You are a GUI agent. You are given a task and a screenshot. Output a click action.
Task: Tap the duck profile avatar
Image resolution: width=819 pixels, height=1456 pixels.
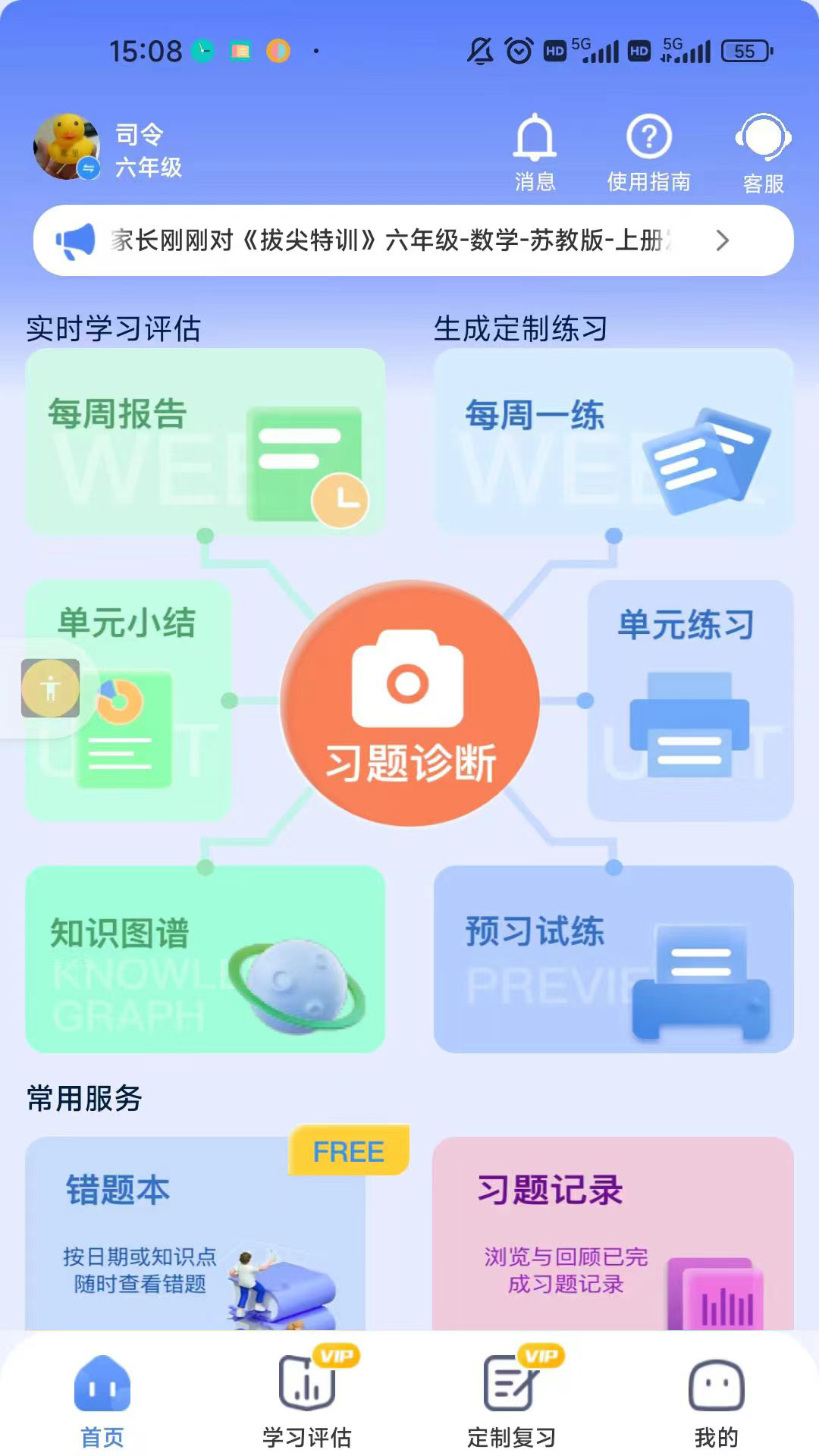pyautogui.click(x=67, y=147)
